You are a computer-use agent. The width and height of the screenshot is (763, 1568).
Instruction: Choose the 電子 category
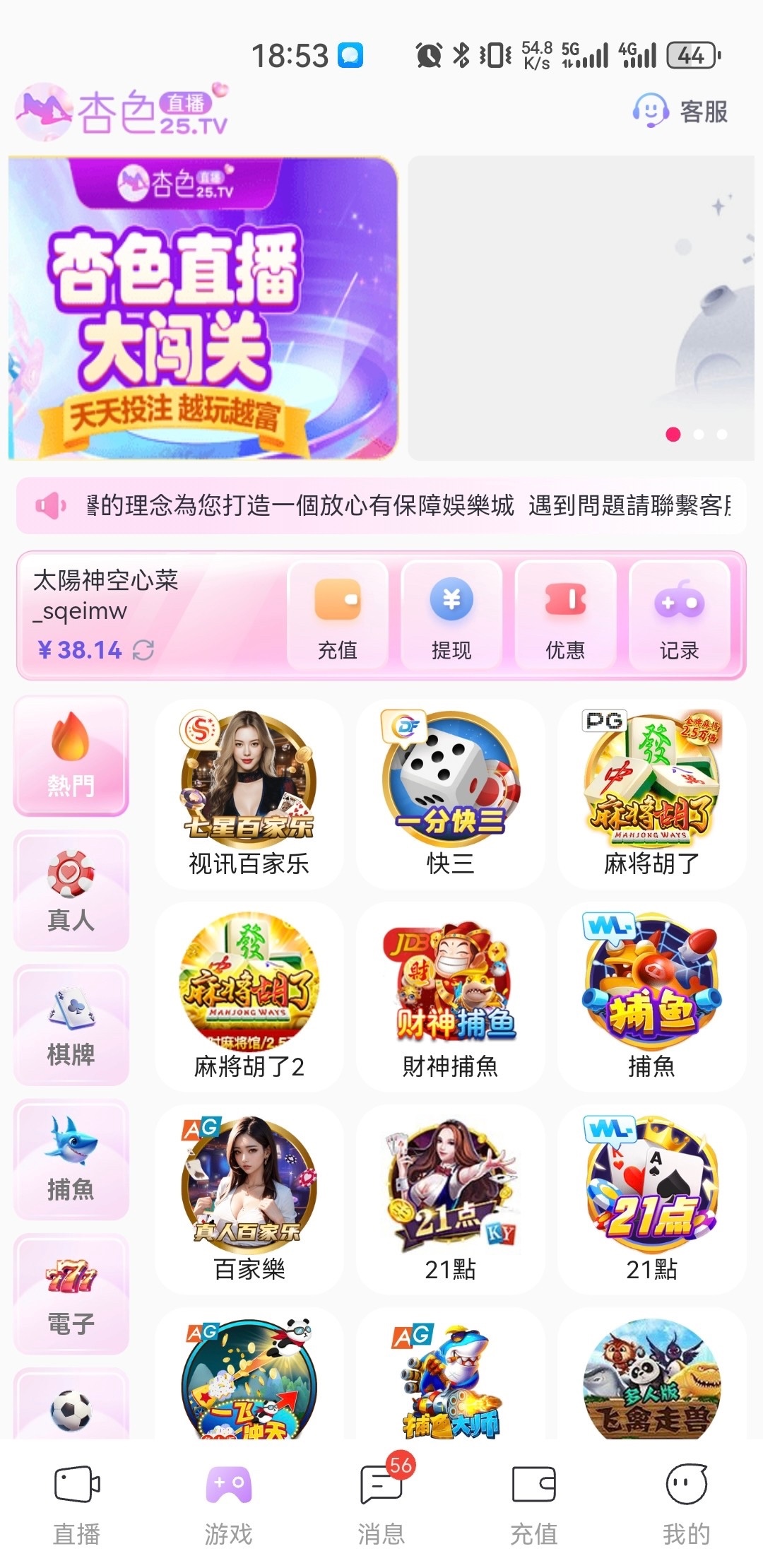71,1295
